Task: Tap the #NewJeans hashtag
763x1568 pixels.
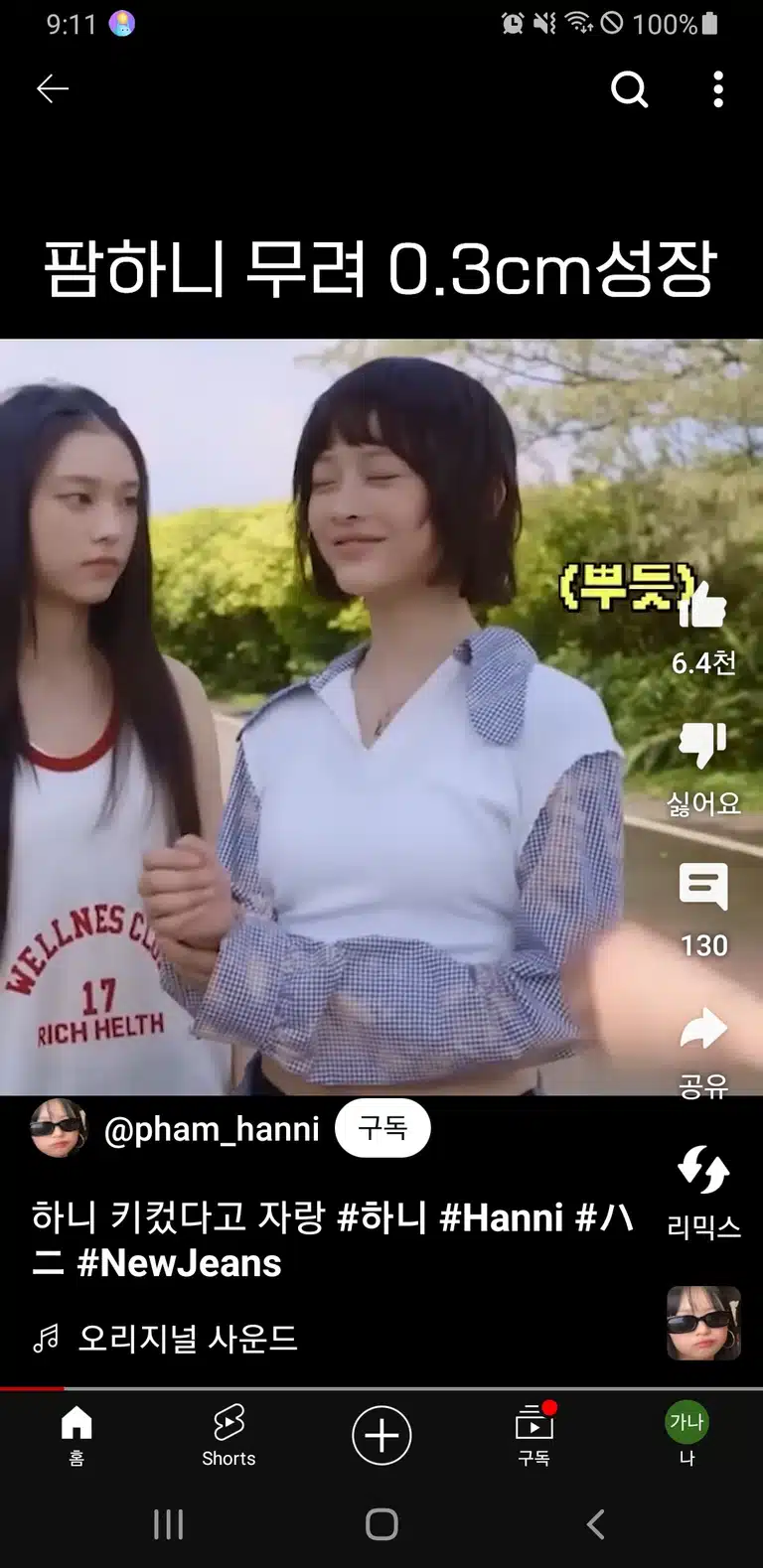Action: tap(179, 1263)
